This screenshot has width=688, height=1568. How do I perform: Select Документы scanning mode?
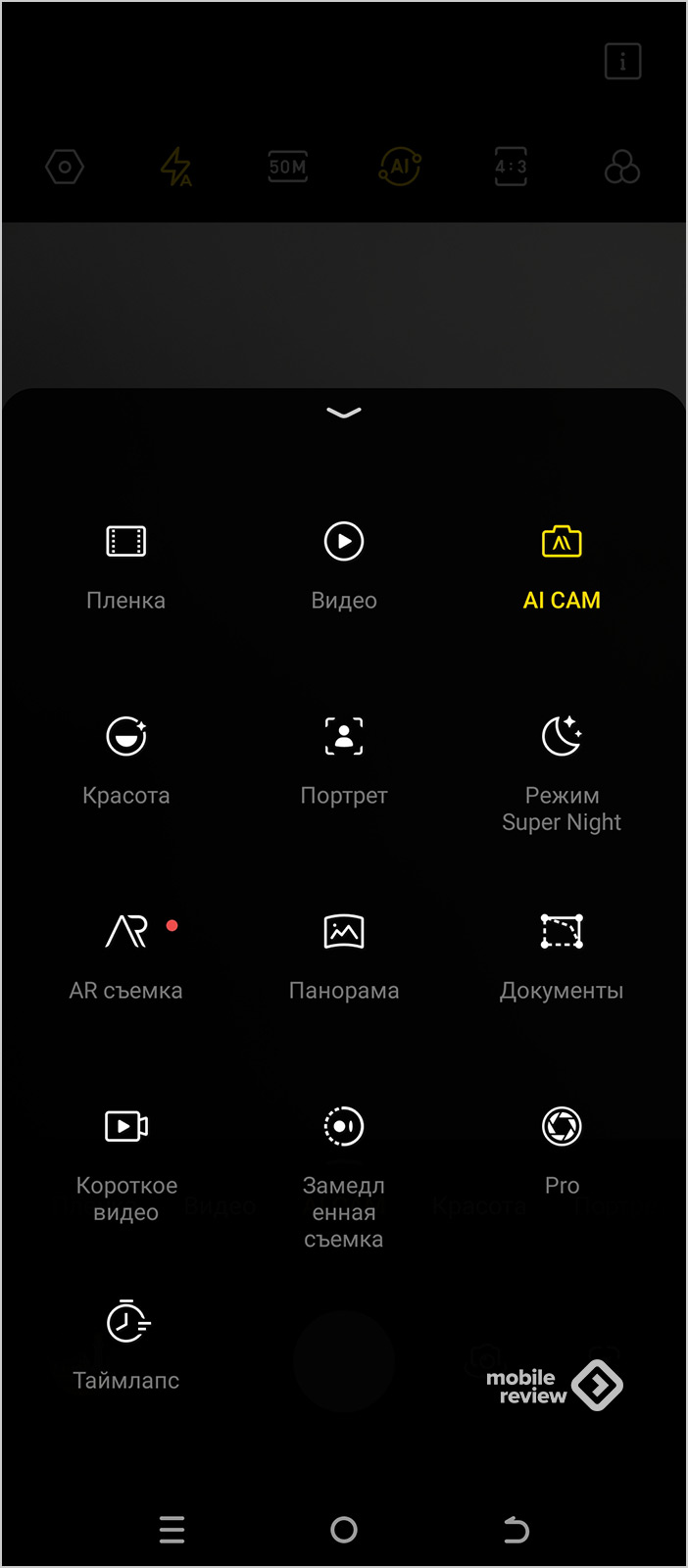pyautogui.click(x=562, y=955)
